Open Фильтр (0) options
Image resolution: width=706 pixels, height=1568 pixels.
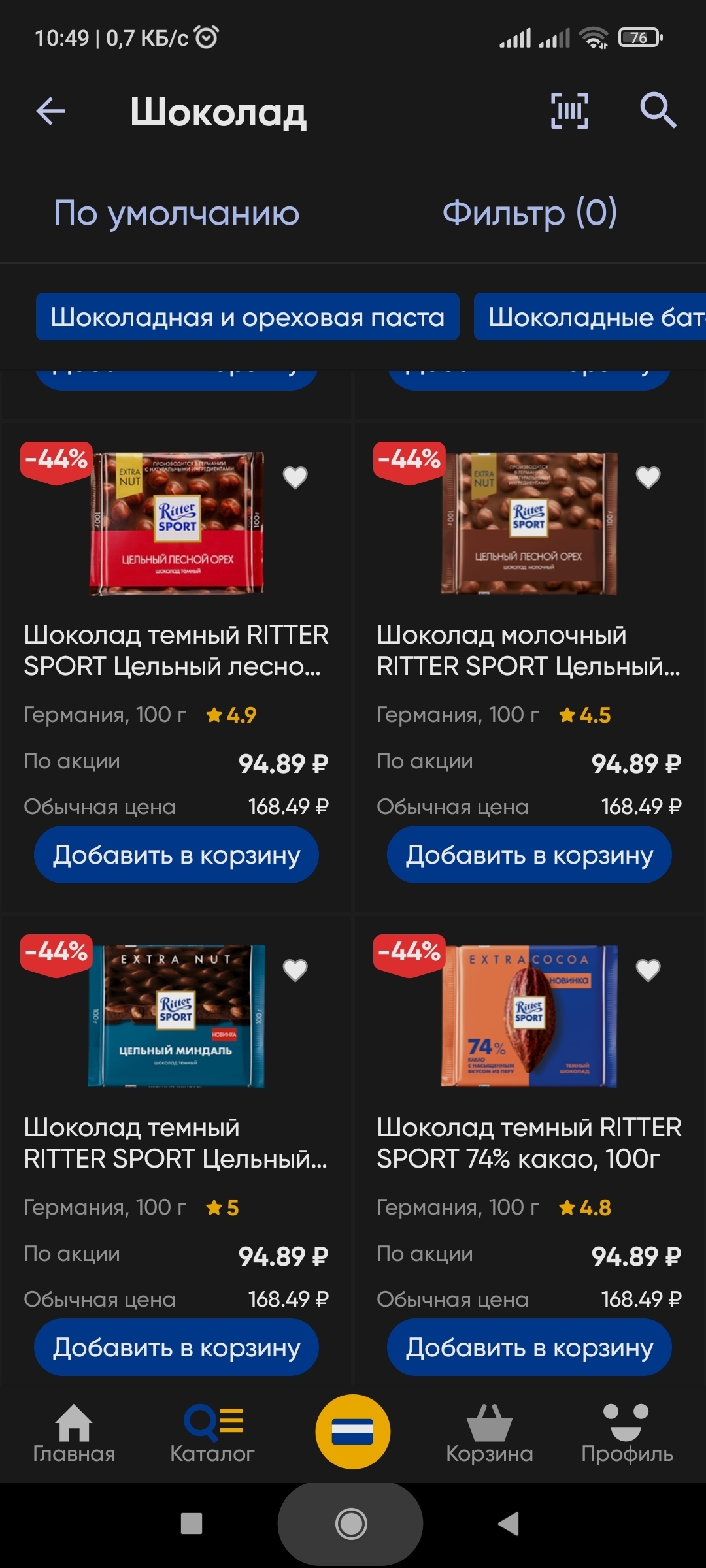(x=529, y=213)
